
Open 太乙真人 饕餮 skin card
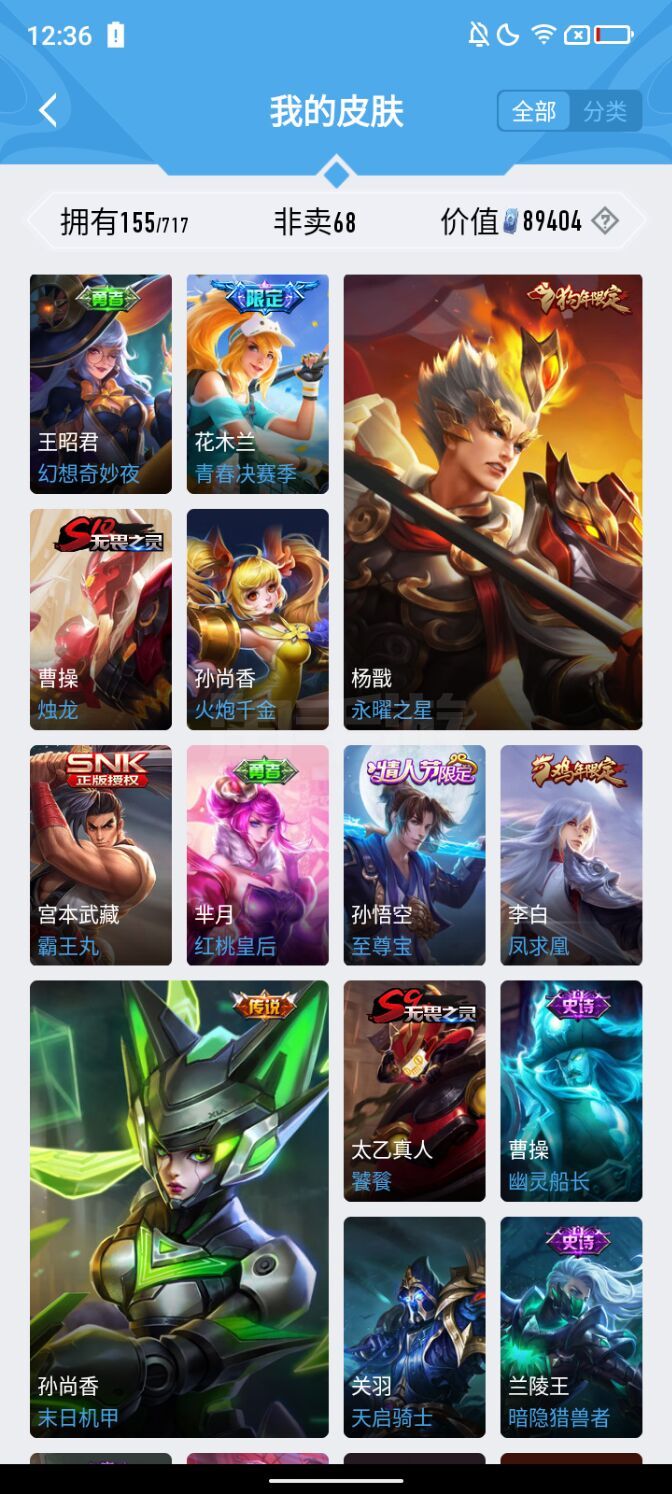415,1091
